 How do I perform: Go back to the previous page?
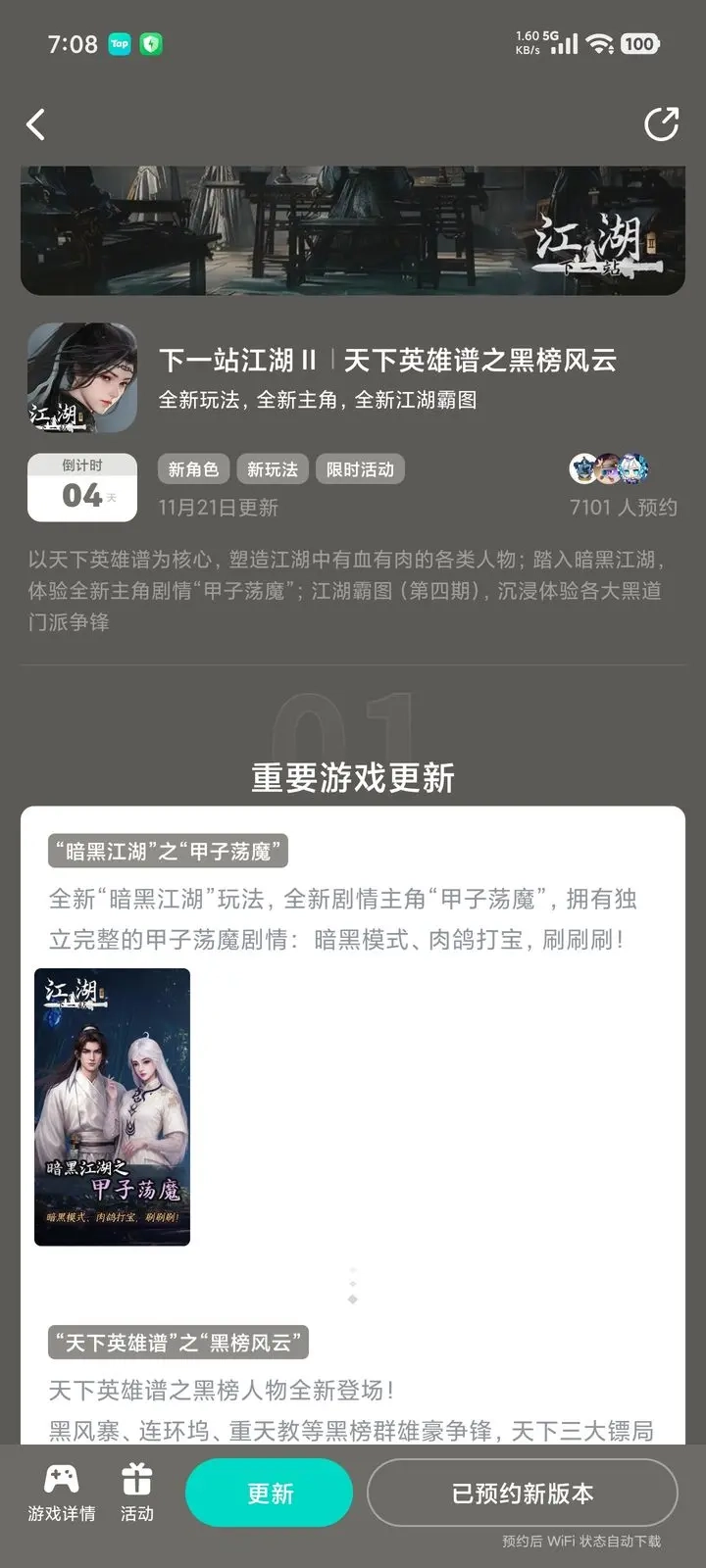(36, 124)
